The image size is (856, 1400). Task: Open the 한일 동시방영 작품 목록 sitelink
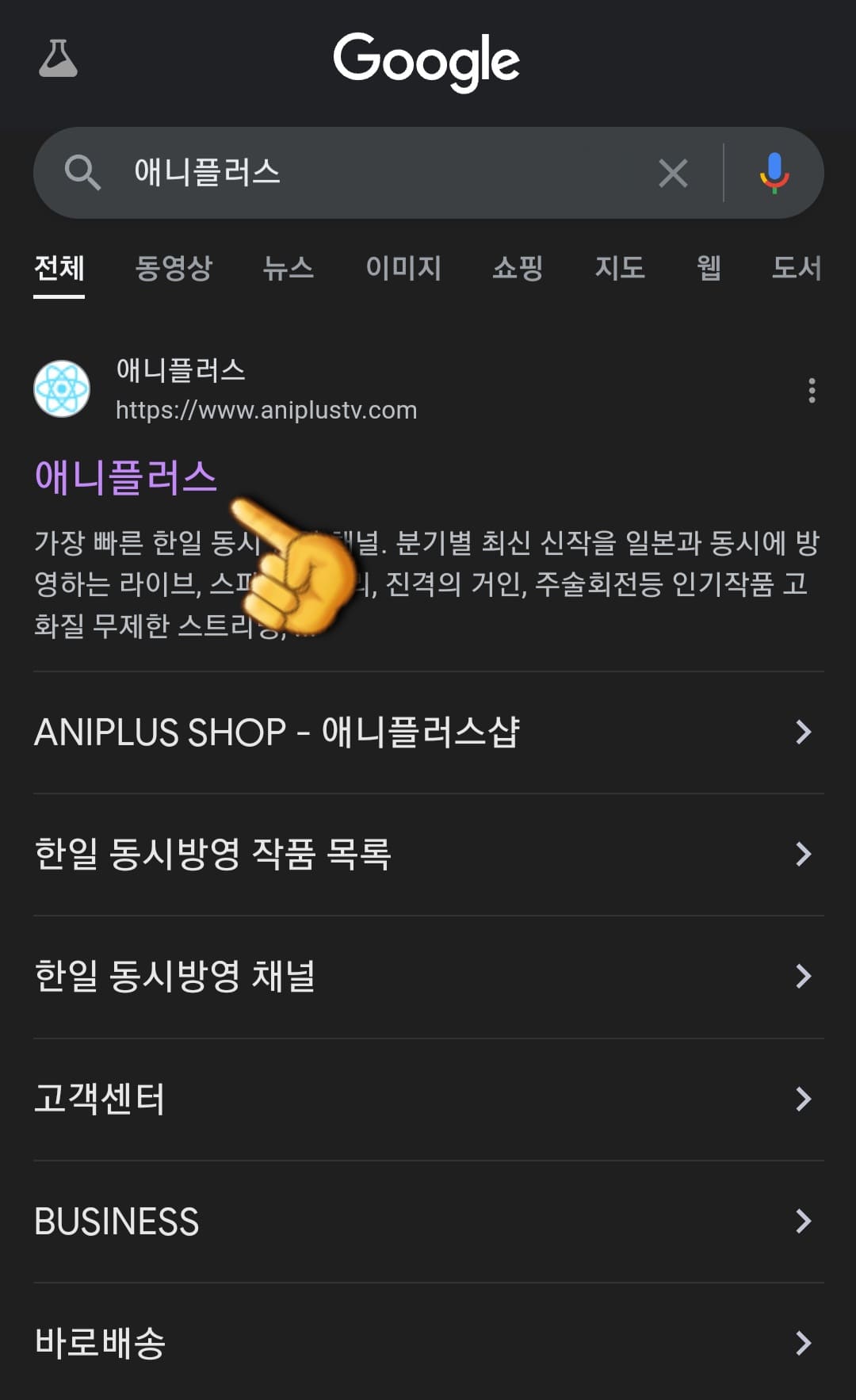click(x=210, y=855)
